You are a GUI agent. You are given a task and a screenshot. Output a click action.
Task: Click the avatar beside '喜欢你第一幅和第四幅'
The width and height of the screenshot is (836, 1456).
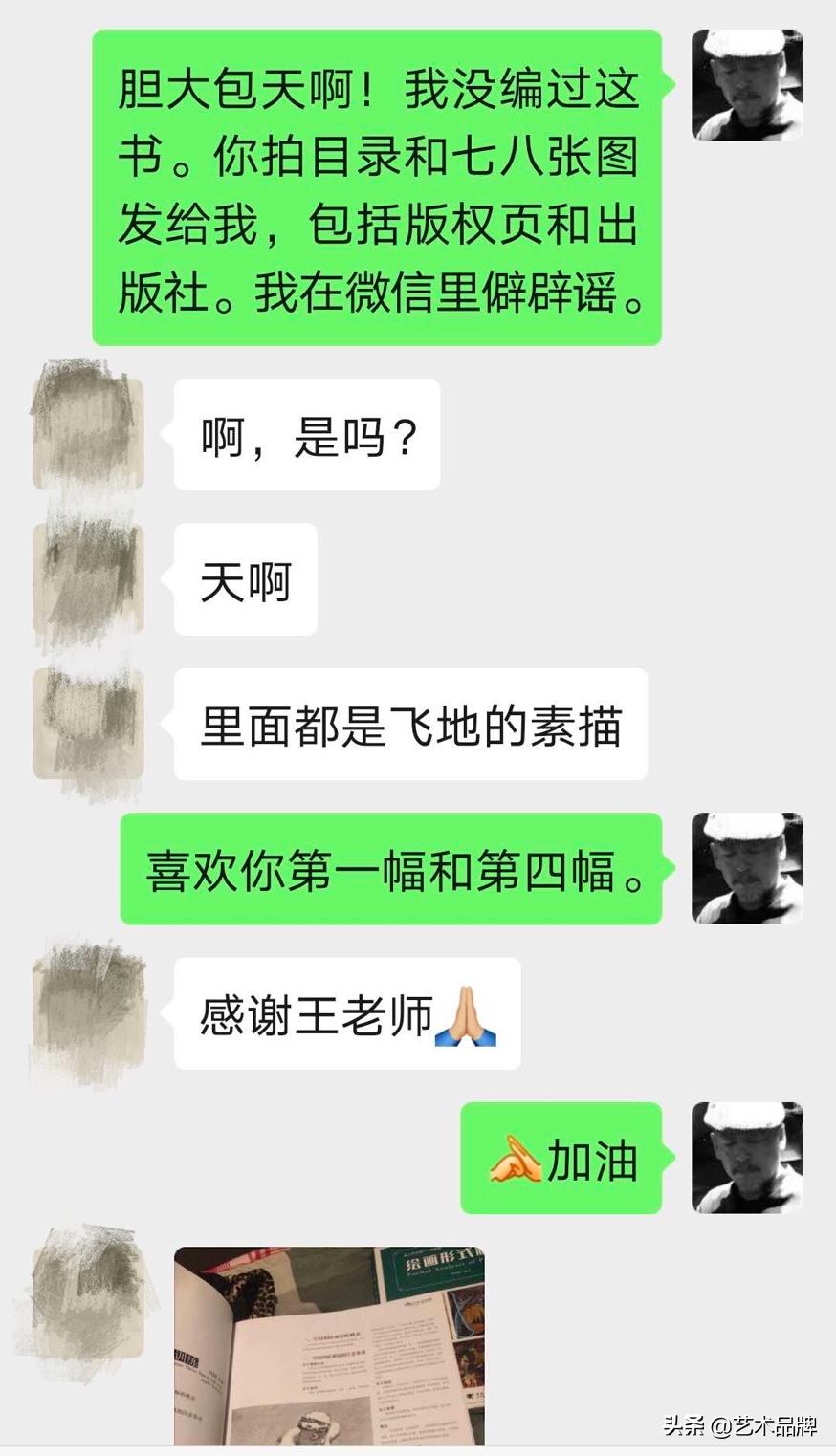746,870
